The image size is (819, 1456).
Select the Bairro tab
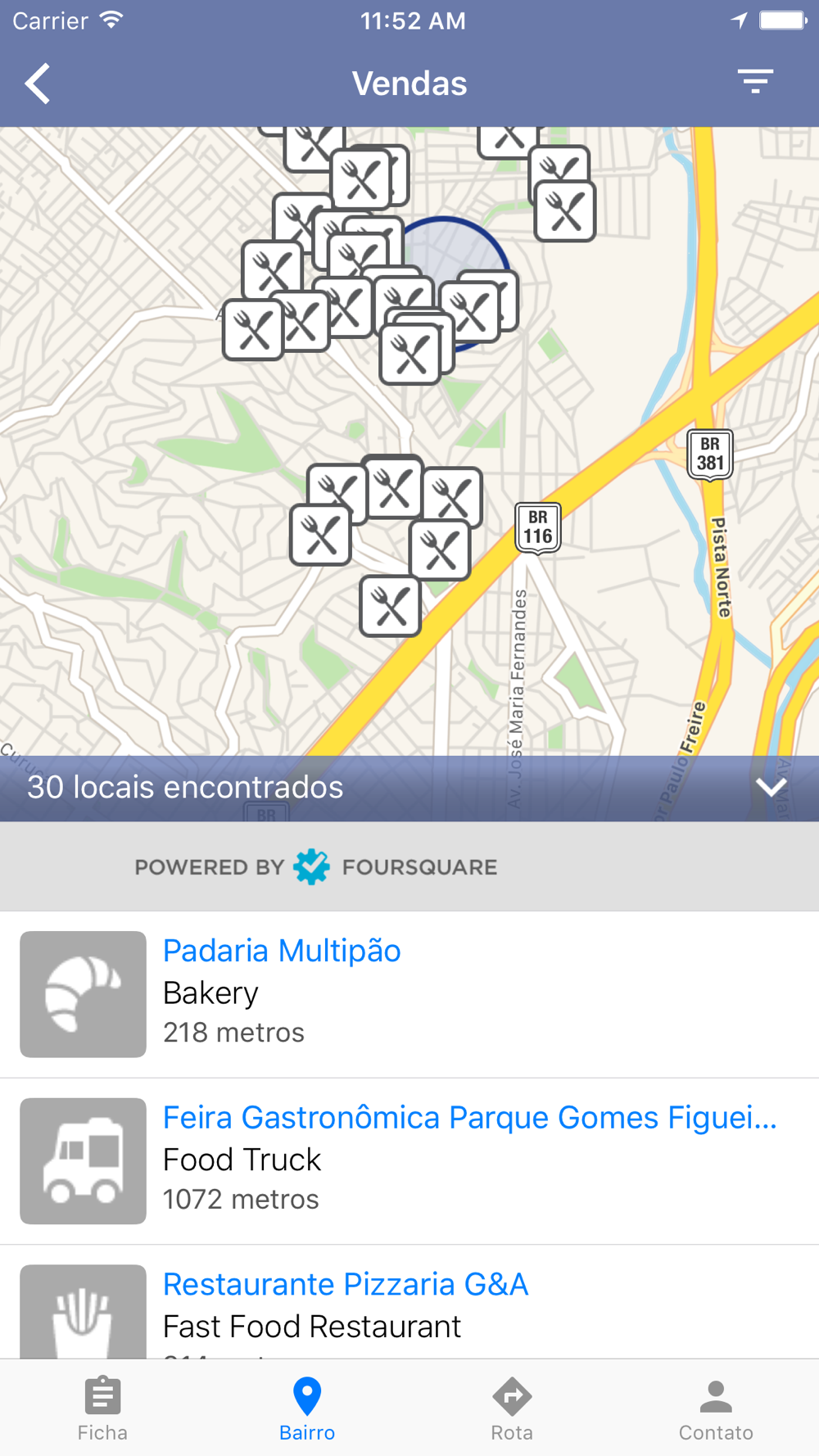pyautogui.click(x=307, y=1409)
